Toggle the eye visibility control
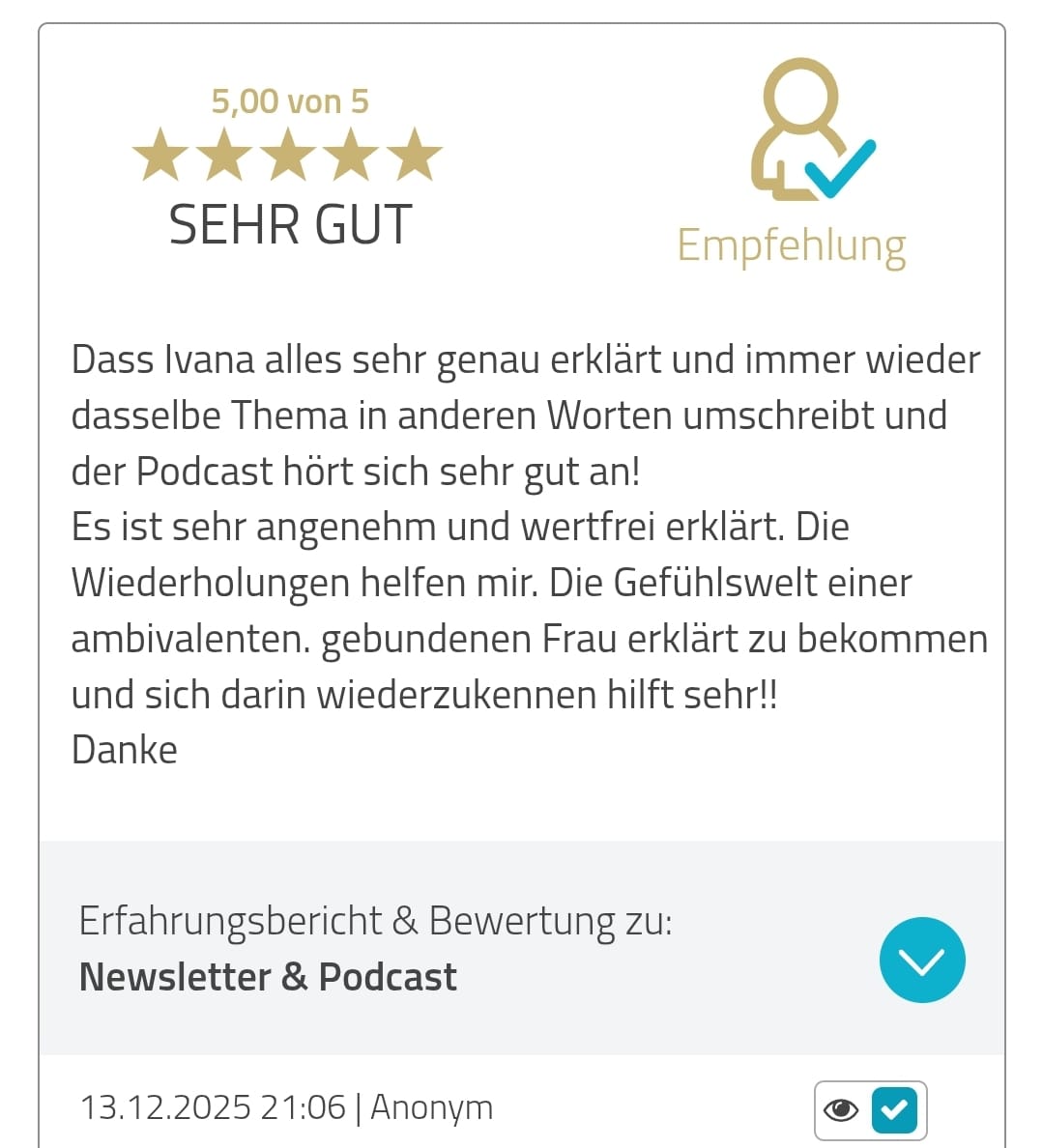 [x=842, y=1109]
